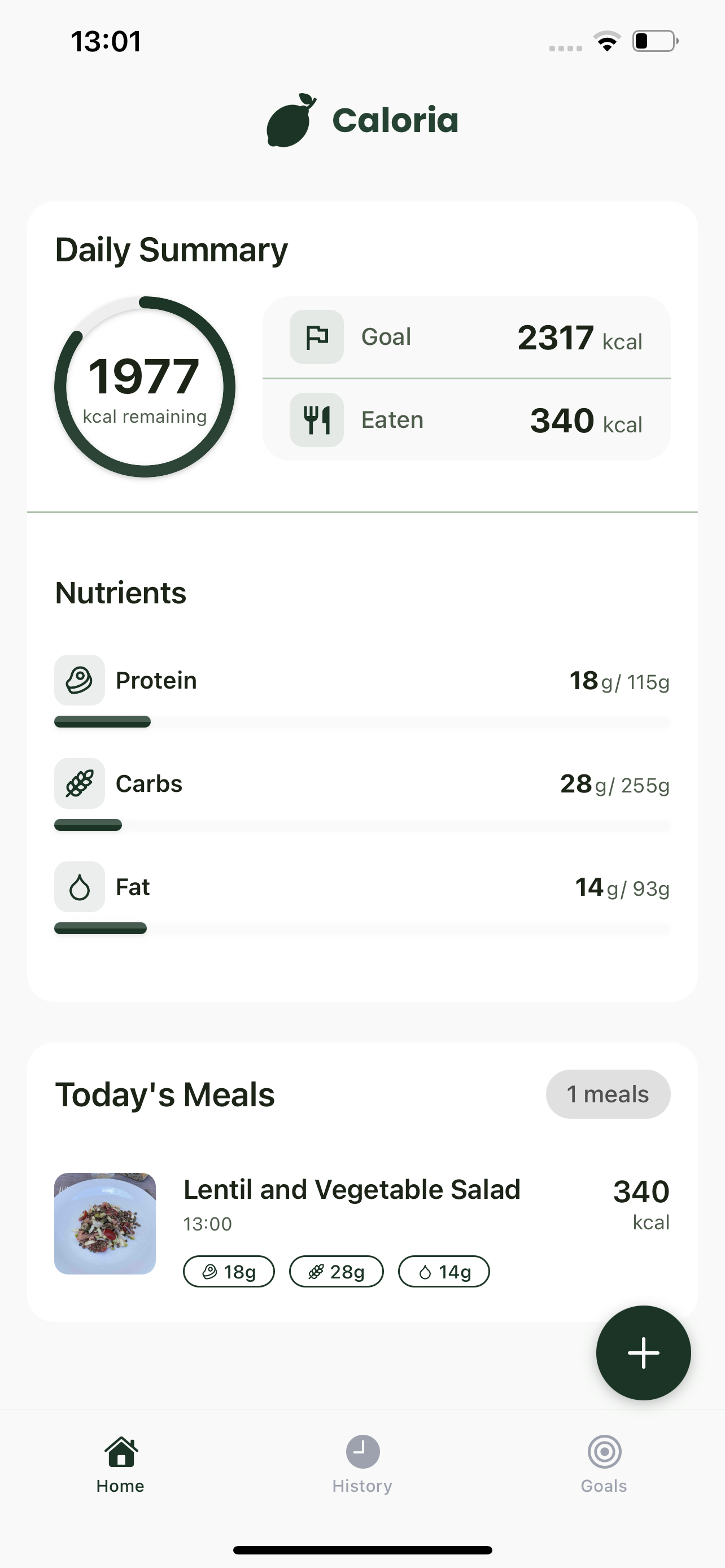Viewport: 725px width, 1568px height.
Task: Click the fat 14g chip on the meal
Action: pos(444,1271)
